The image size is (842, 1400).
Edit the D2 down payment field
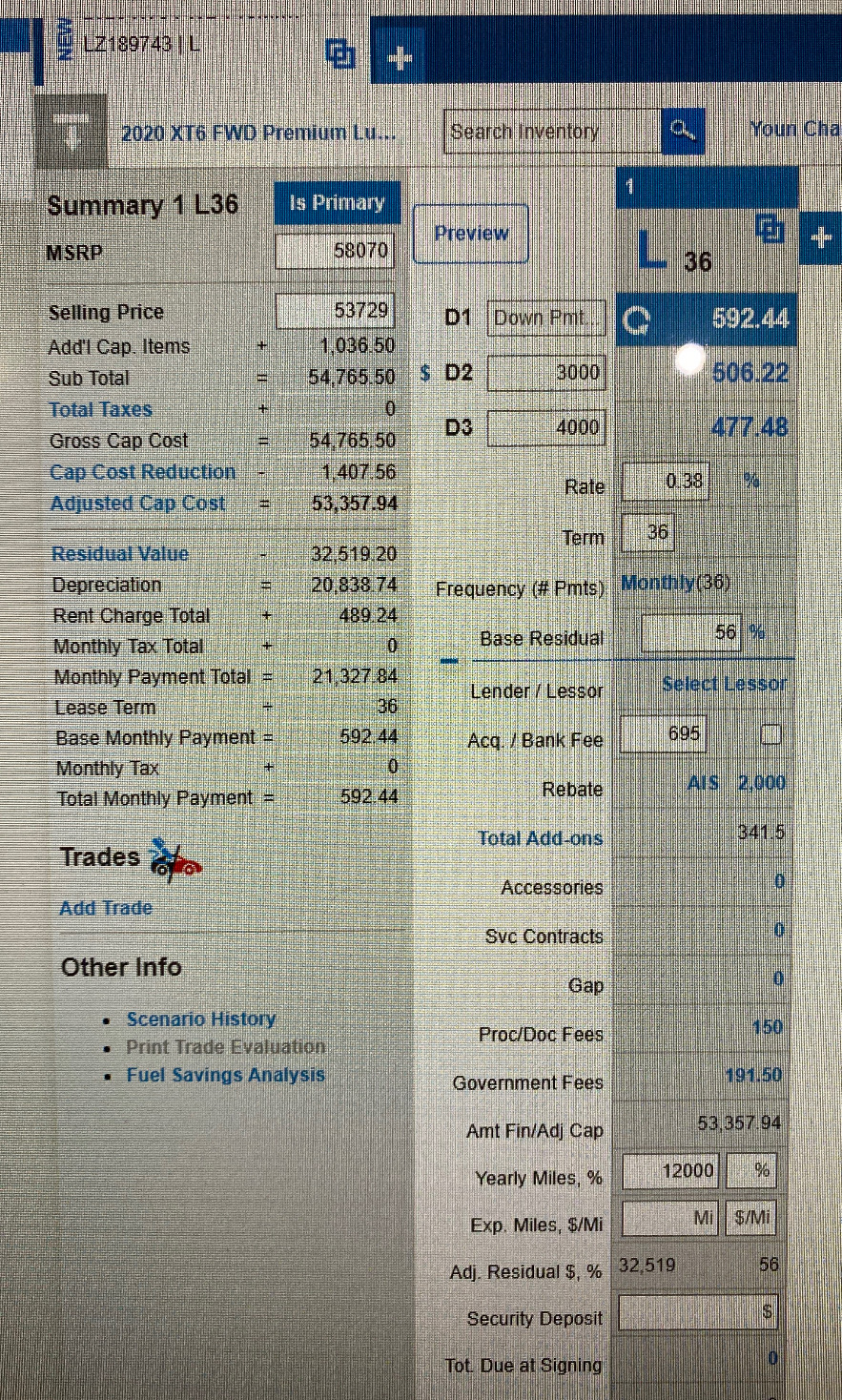[x=546, y=373]
